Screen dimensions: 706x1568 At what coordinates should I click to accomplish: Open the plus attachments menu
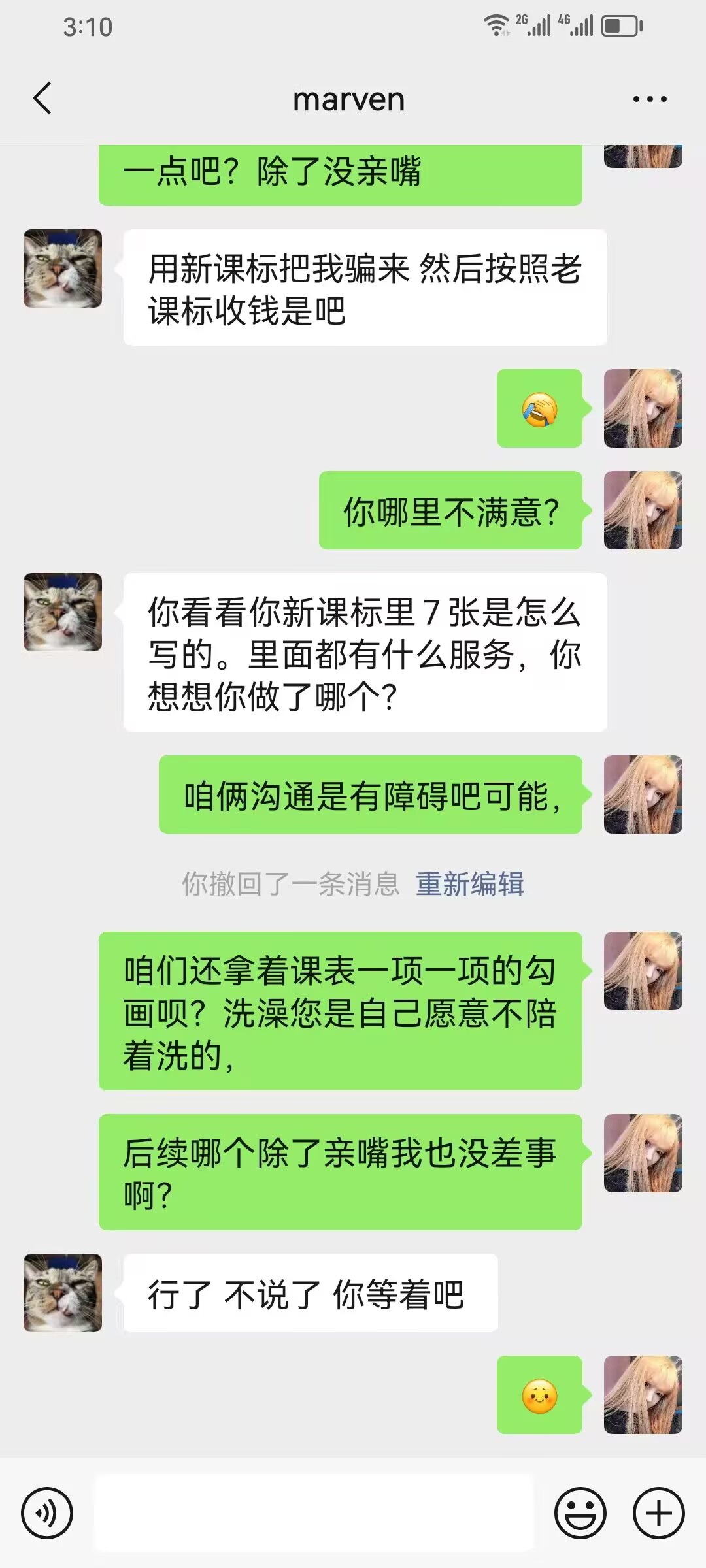tap(658, 1513)
